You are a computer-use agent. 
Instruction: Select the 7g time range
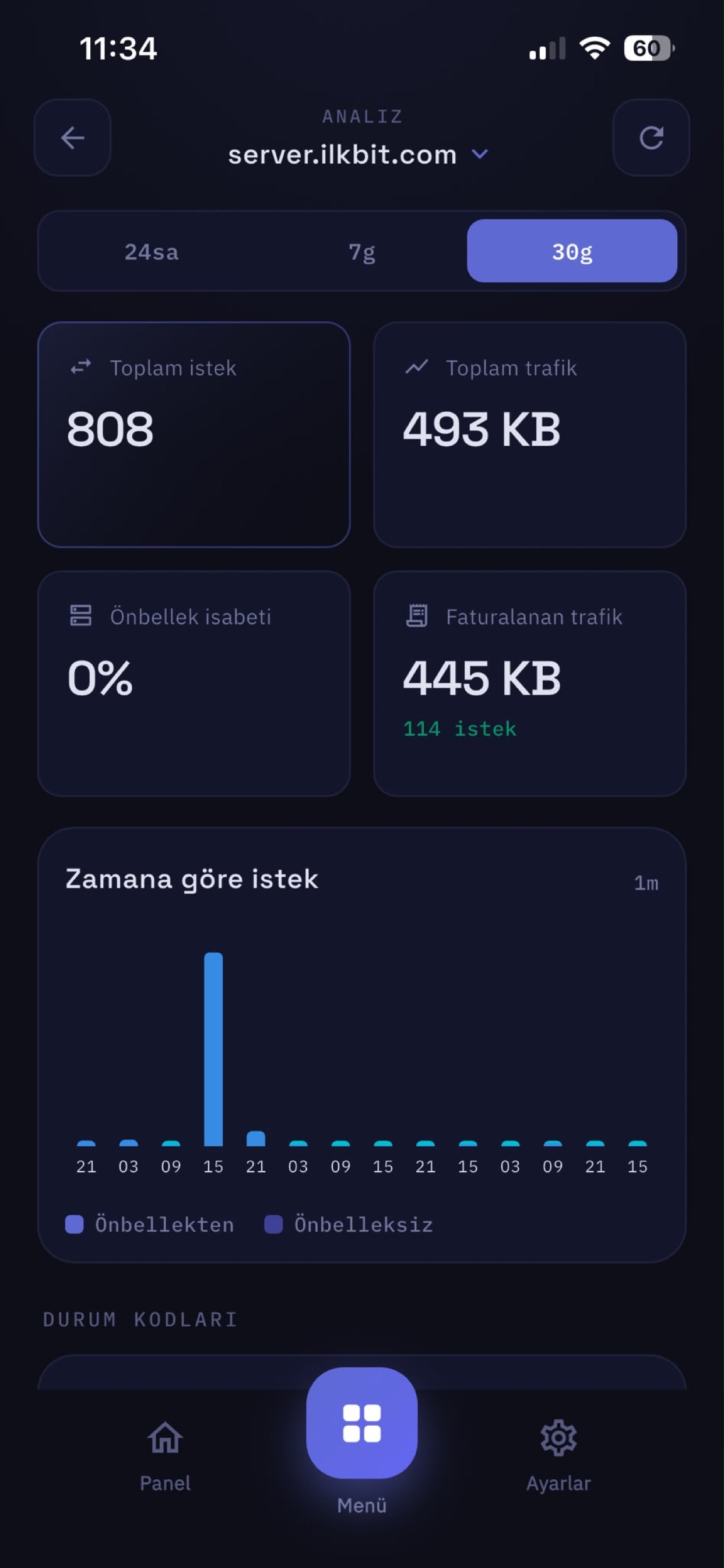click(361, 251)
